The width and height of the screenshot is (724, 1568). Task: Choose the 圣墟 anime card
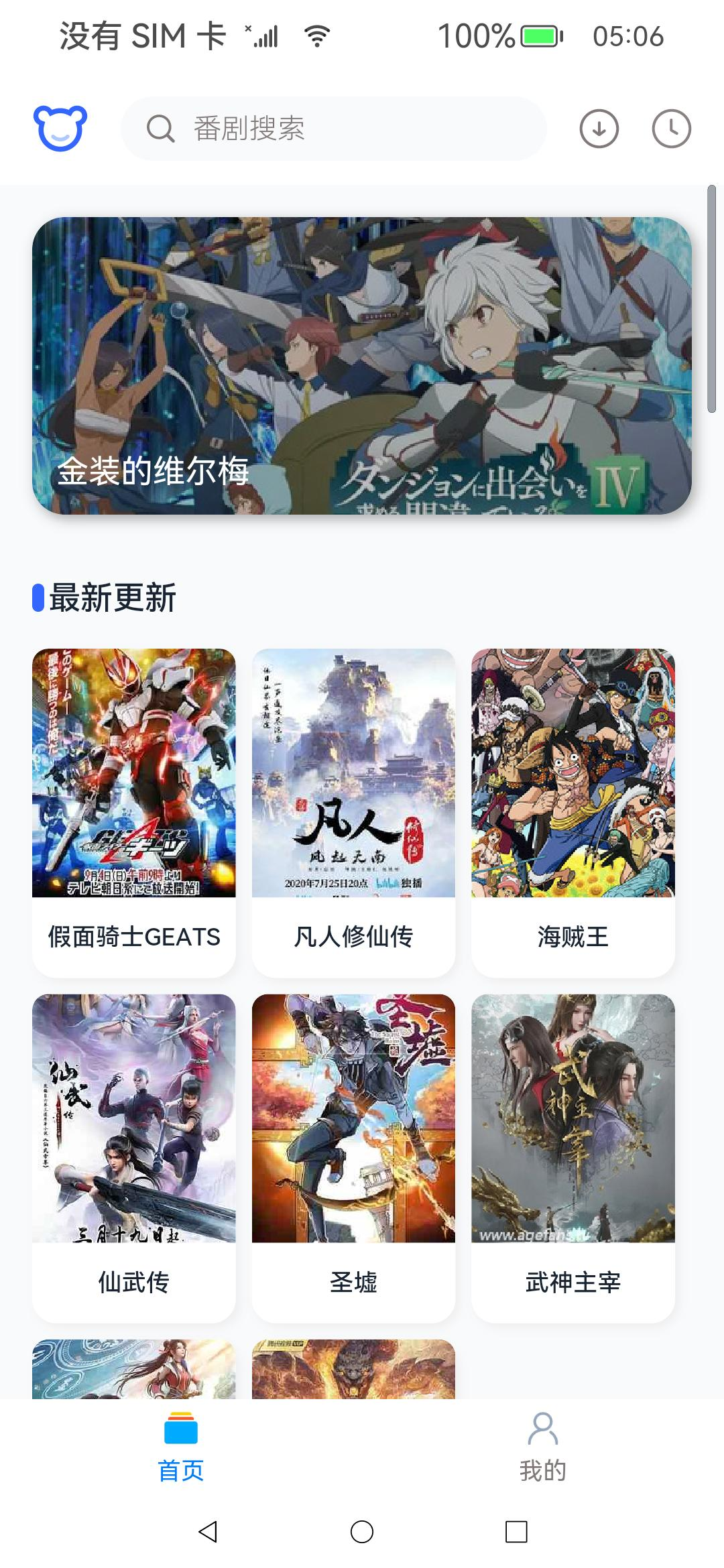tap(353, 1157)
